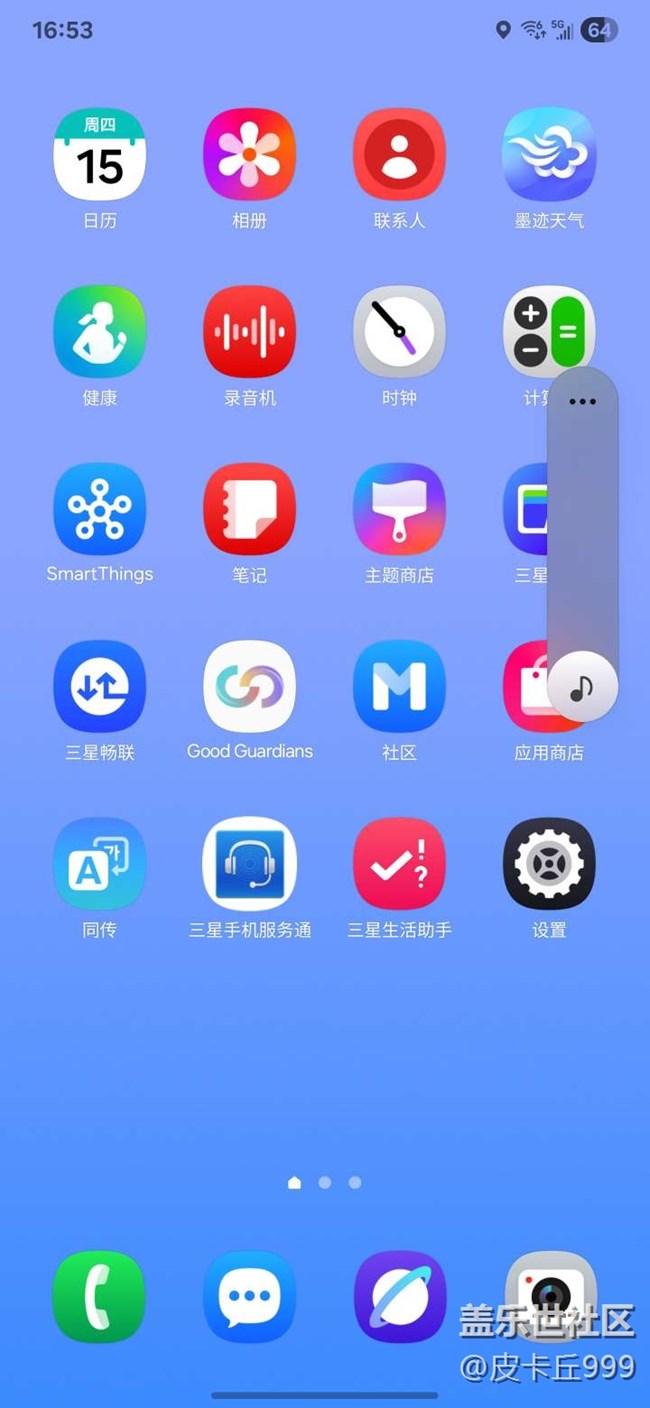Open the 日历 calendar app
Image resolution: width=650 pixels, height=1408 pixels.
[99, 155]
